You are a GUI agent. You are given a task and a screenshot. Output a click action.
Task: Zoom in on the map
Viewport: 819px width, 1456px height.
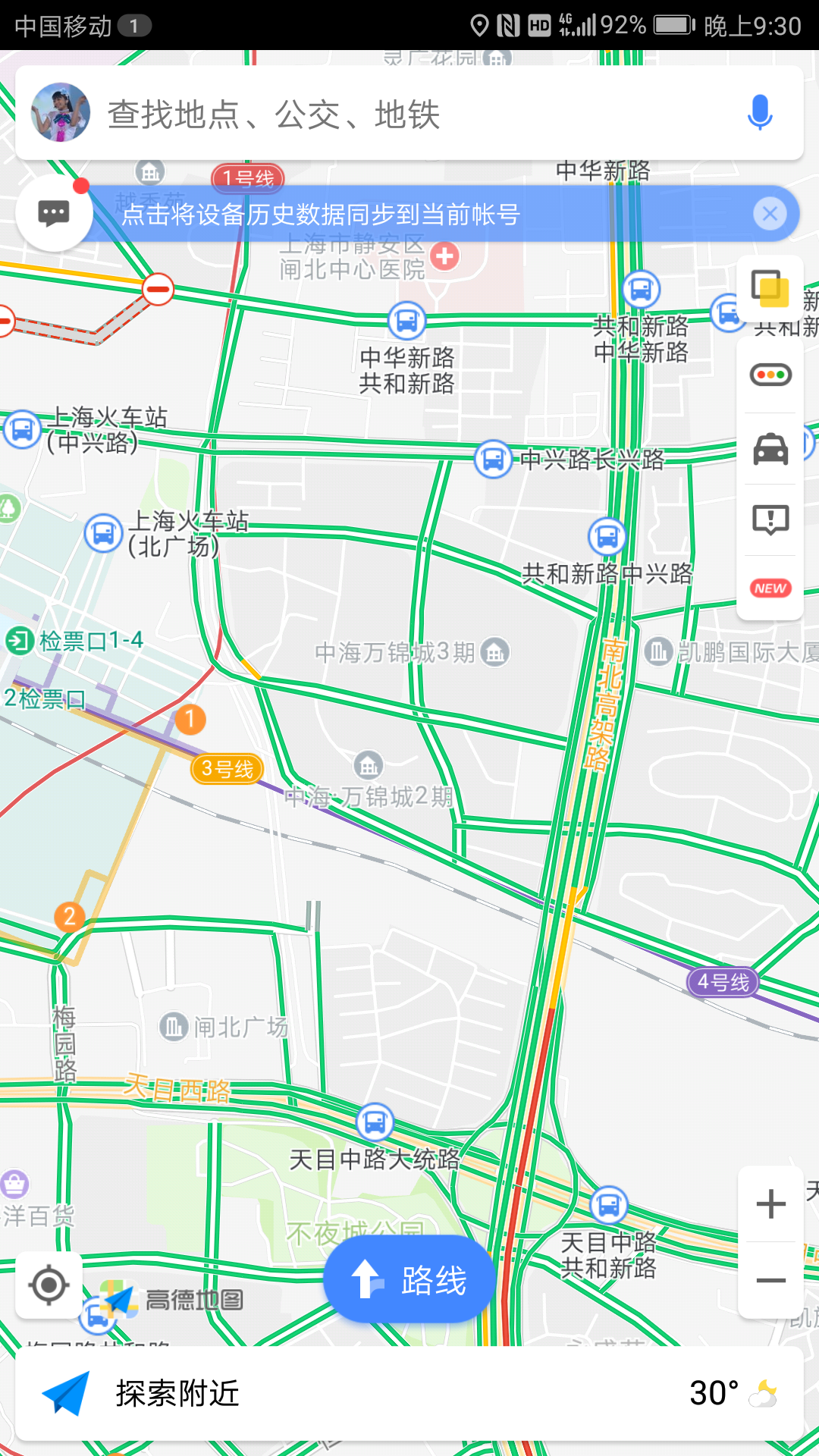[x=770, y=1204]
